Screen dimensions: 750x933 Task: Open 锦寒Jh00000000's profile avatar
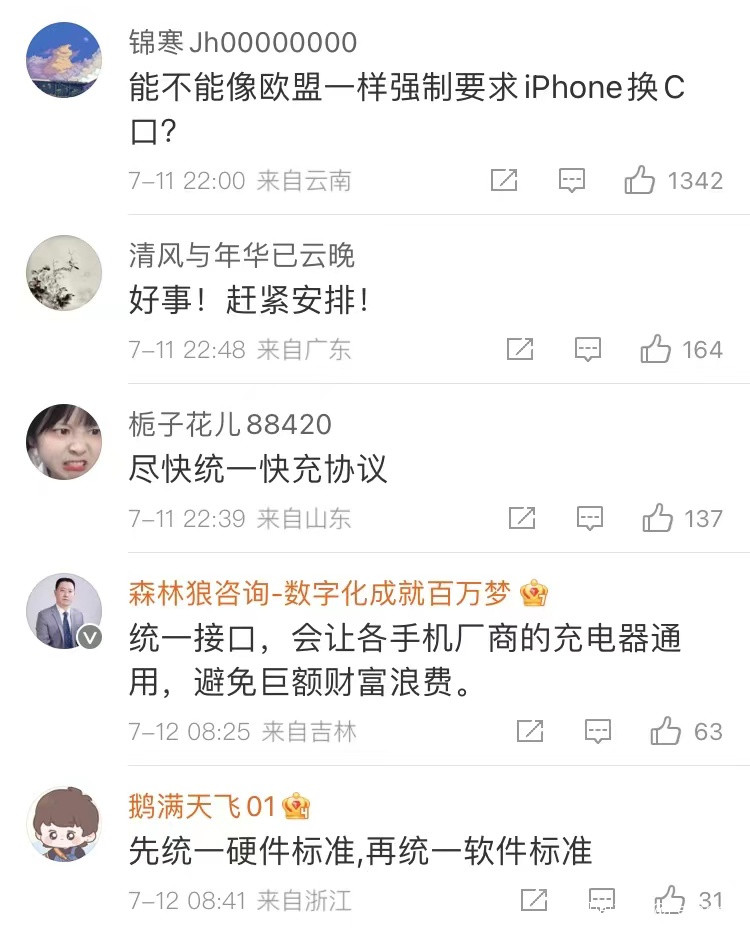[63, 60]
